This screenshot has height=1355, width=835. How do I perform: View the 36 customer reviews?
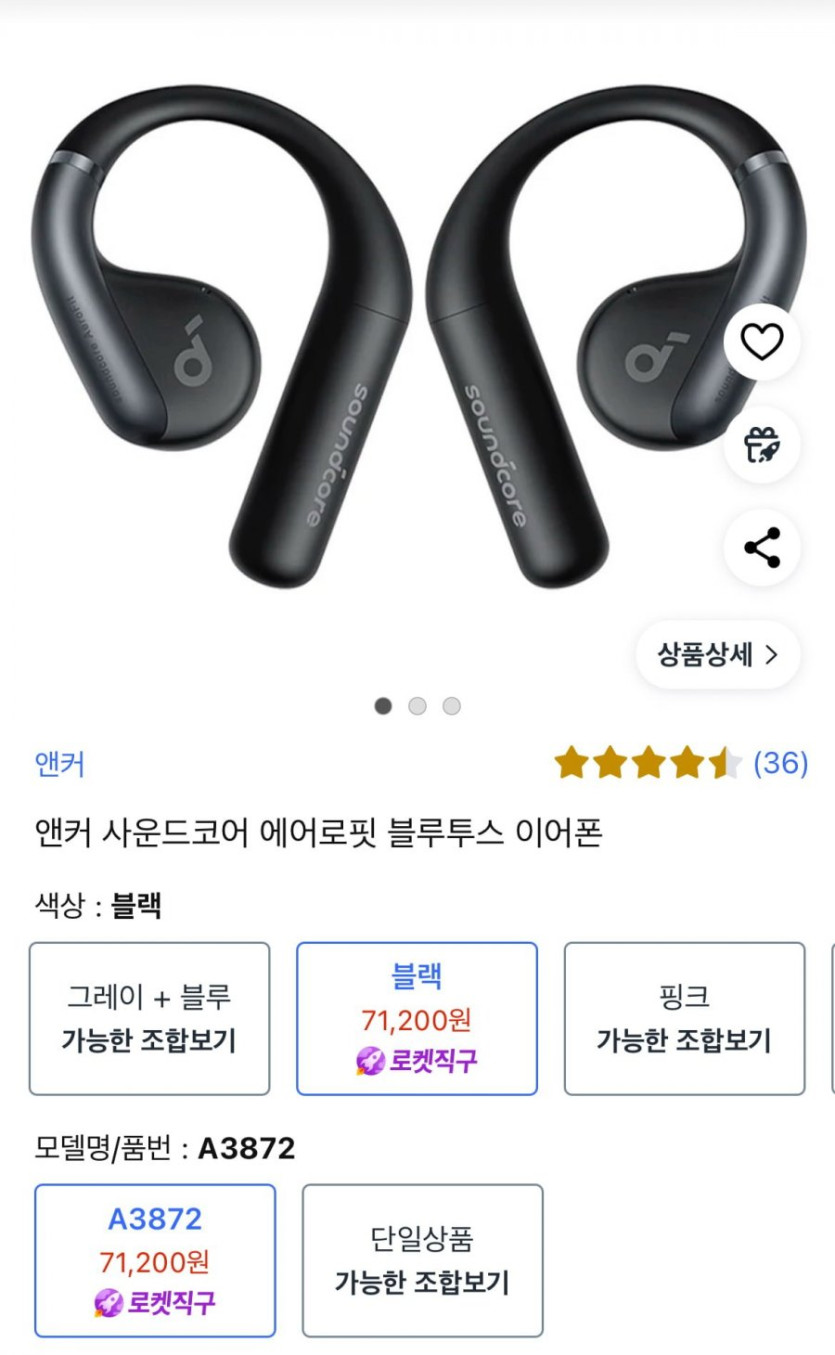[x=780, y=764]
